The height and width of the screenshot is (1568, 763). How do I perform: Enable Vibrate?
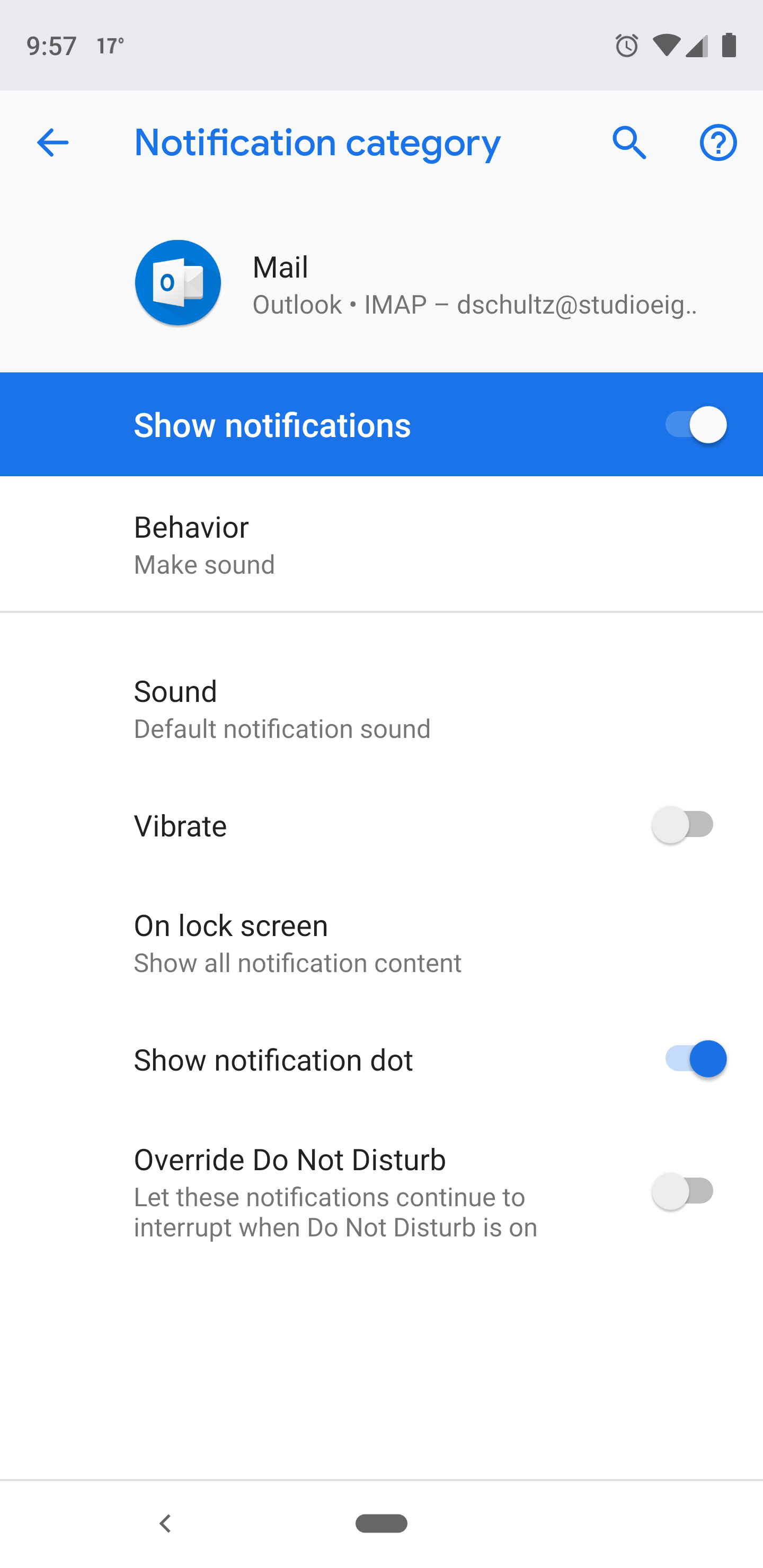tap(682, 825)
